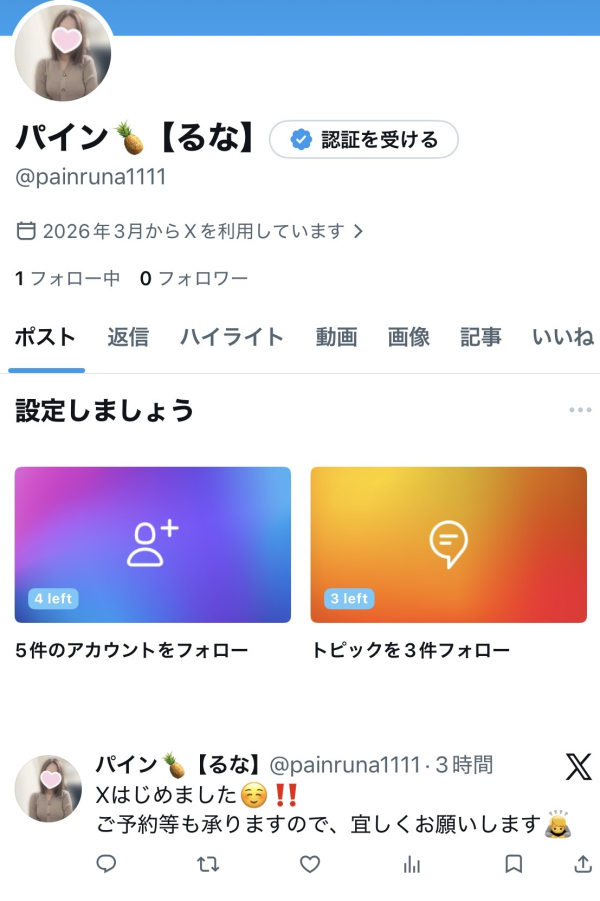Bookmark the Xはじめました post
The height and width of the screenshot is (901, 600).
[514, 864]
